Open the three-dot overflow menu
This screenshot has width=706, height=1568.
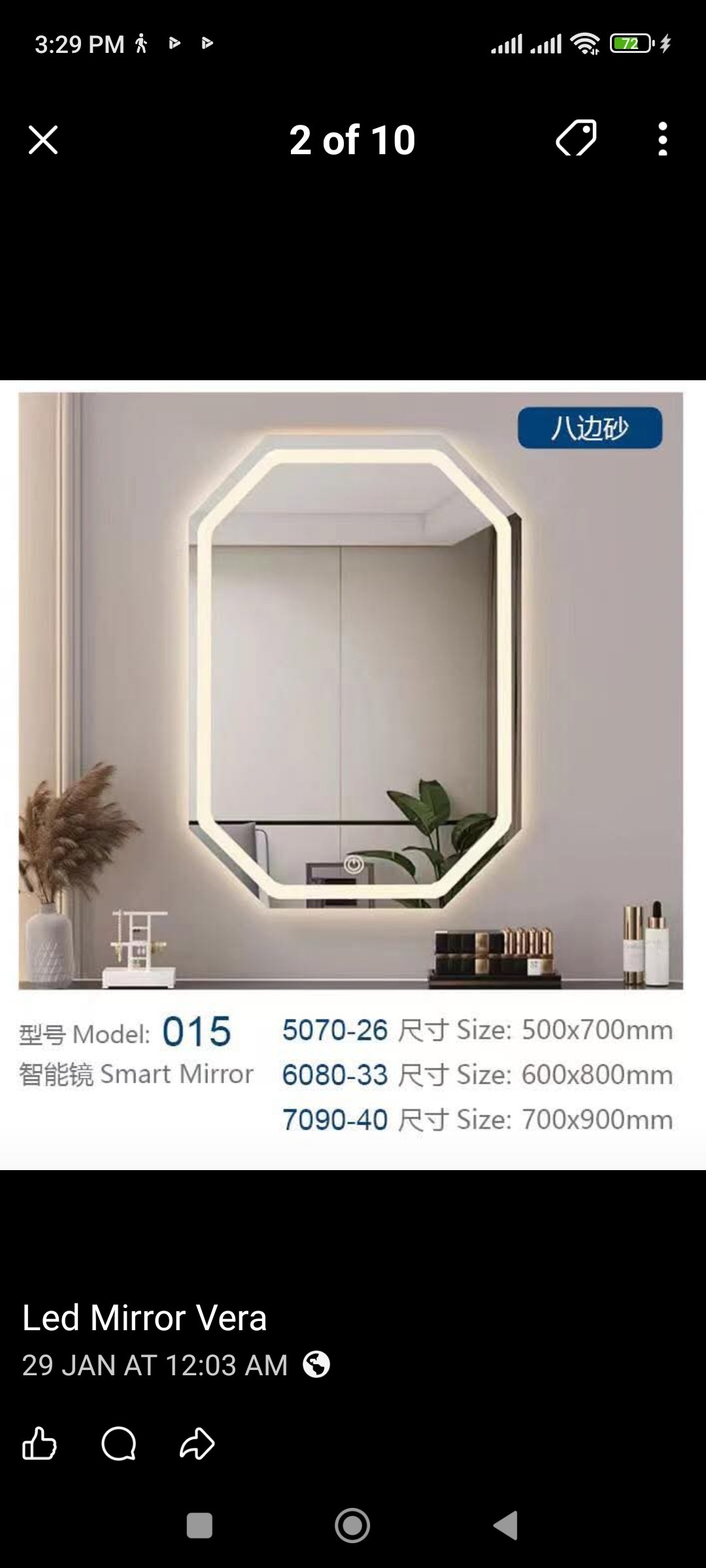663,139
